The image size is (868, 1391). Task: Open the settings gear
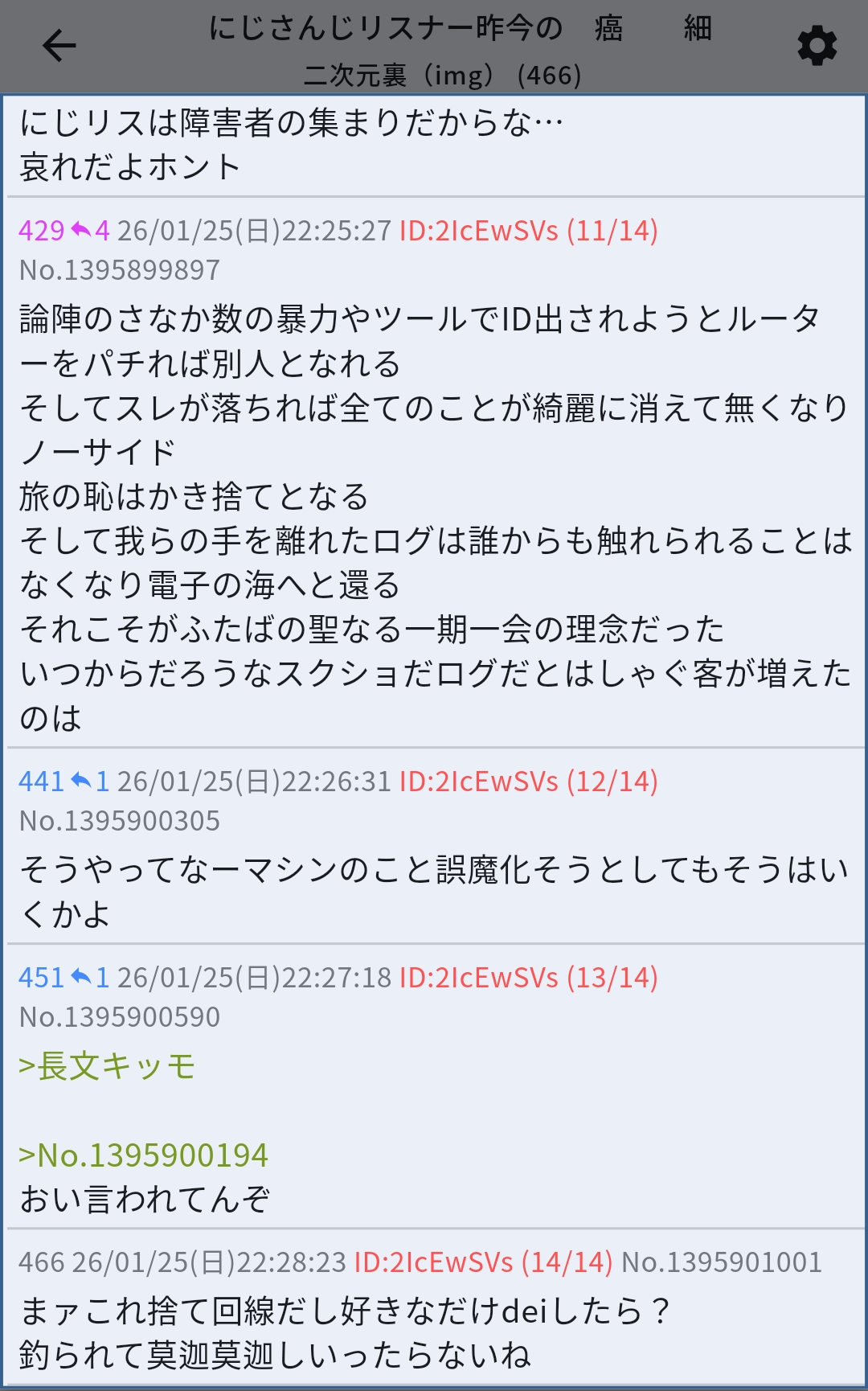(817, 46)
